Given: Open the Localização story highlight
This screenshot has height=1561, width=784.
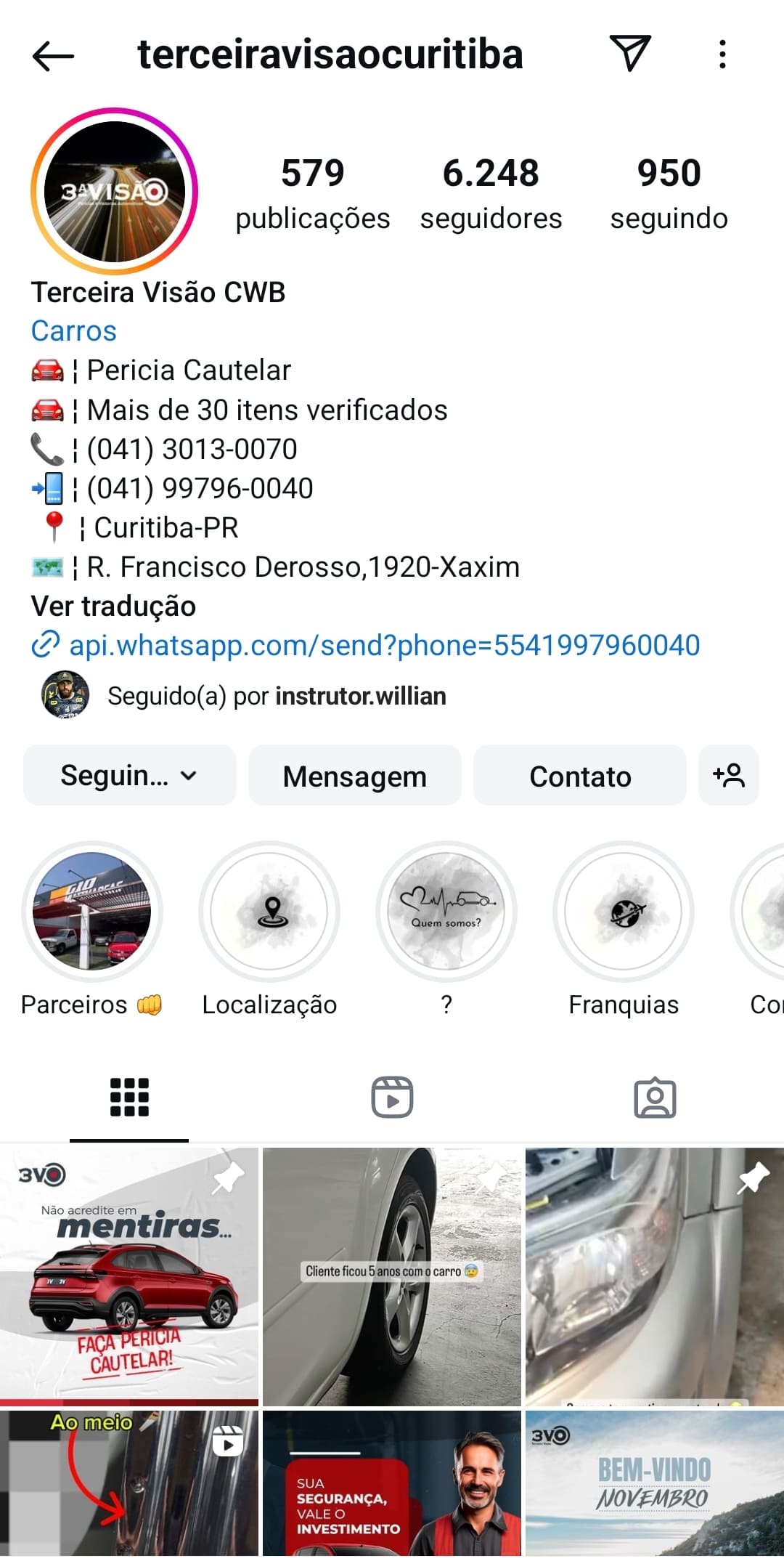Looking at the screenshot, I should pos(269,912).
